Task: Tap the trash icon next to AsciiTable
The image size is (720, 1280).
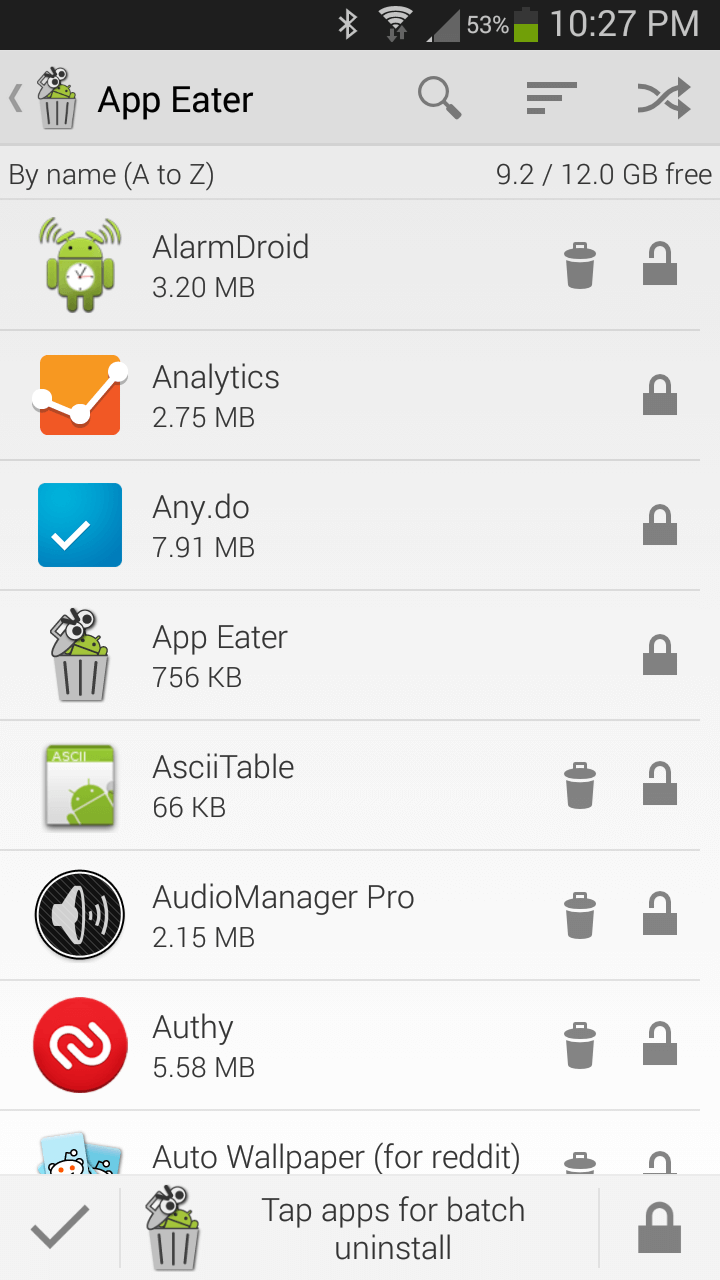Action: tap(580, 785)
